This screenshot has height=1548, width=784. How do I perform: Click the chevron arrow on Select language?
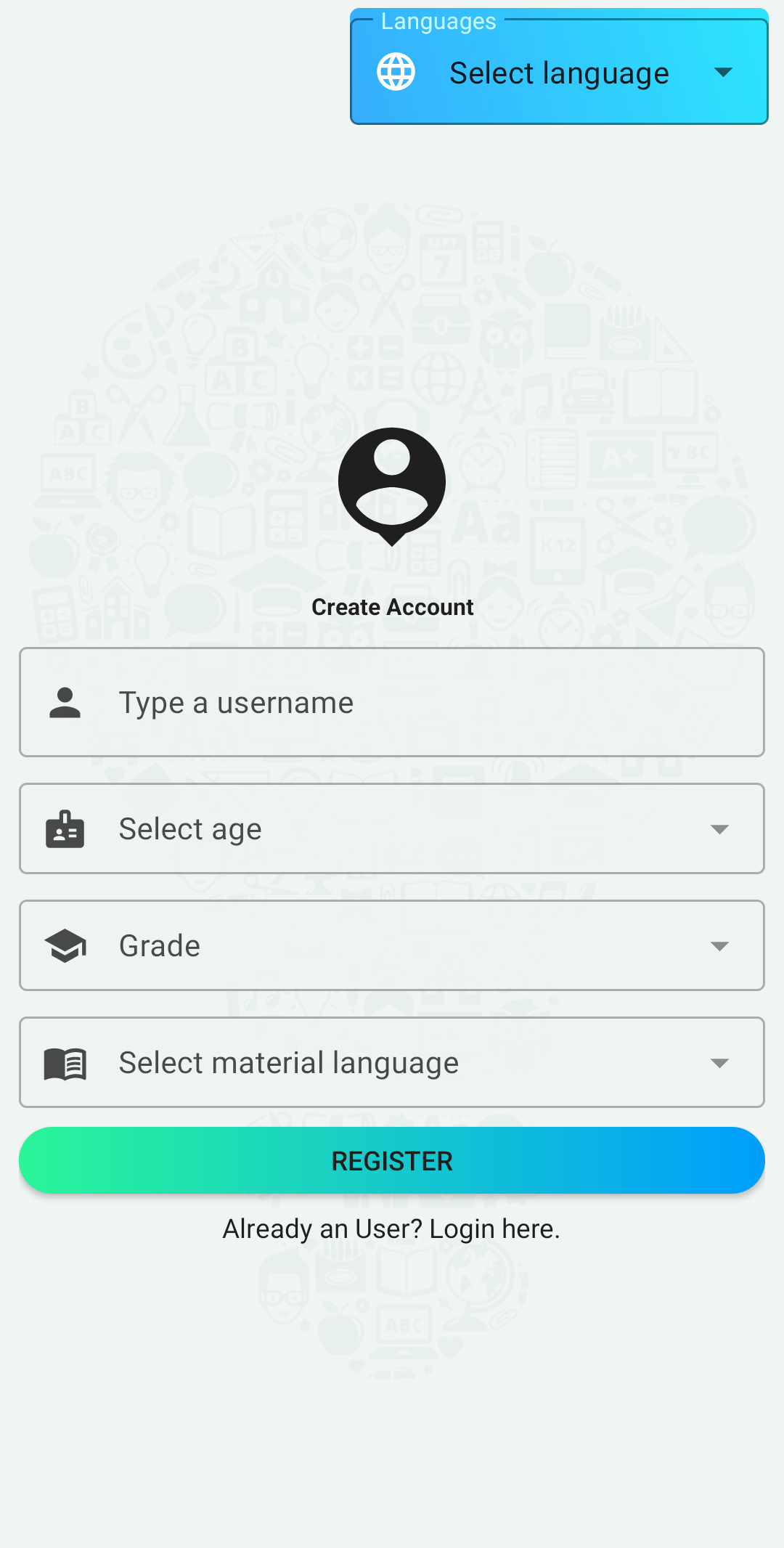click(724, 73)
